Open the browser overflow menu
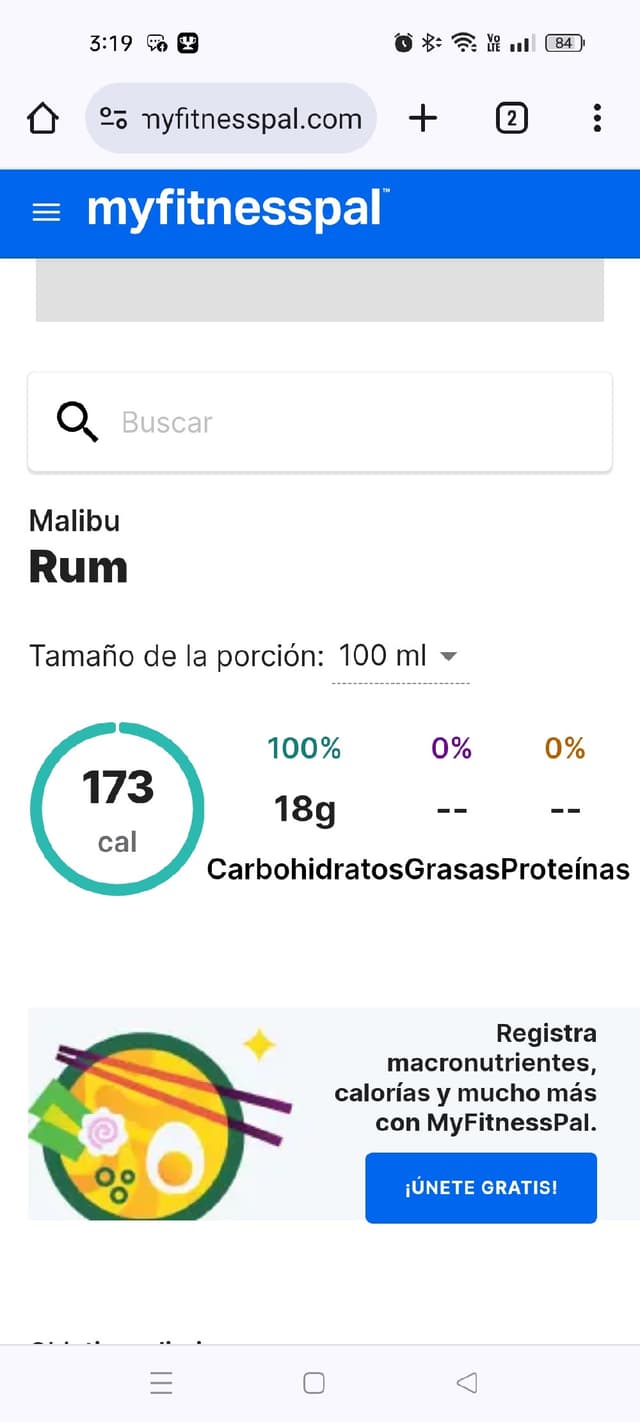640x1422 pixels. (597, 119)
